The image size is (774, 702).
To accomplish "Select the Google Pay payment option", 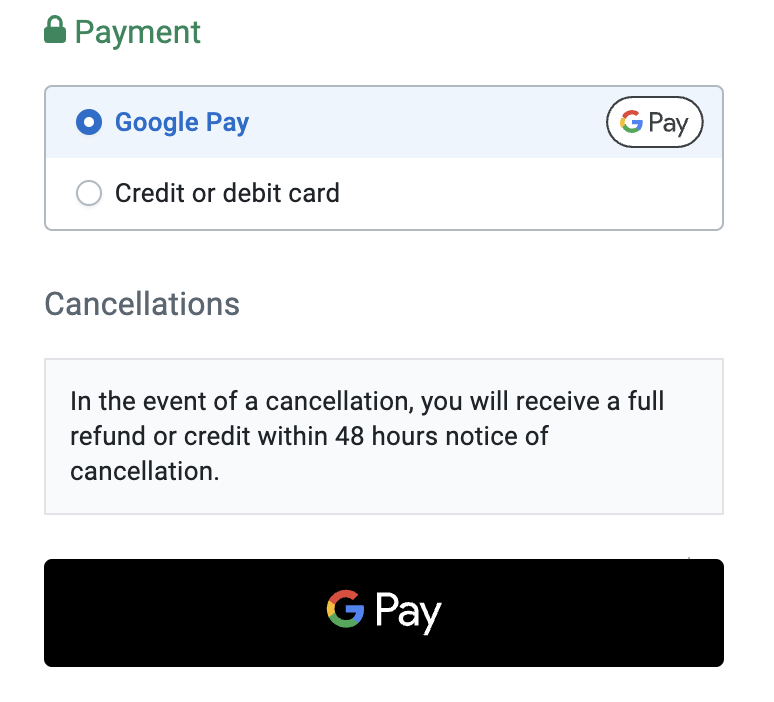I will pos(90,123).
